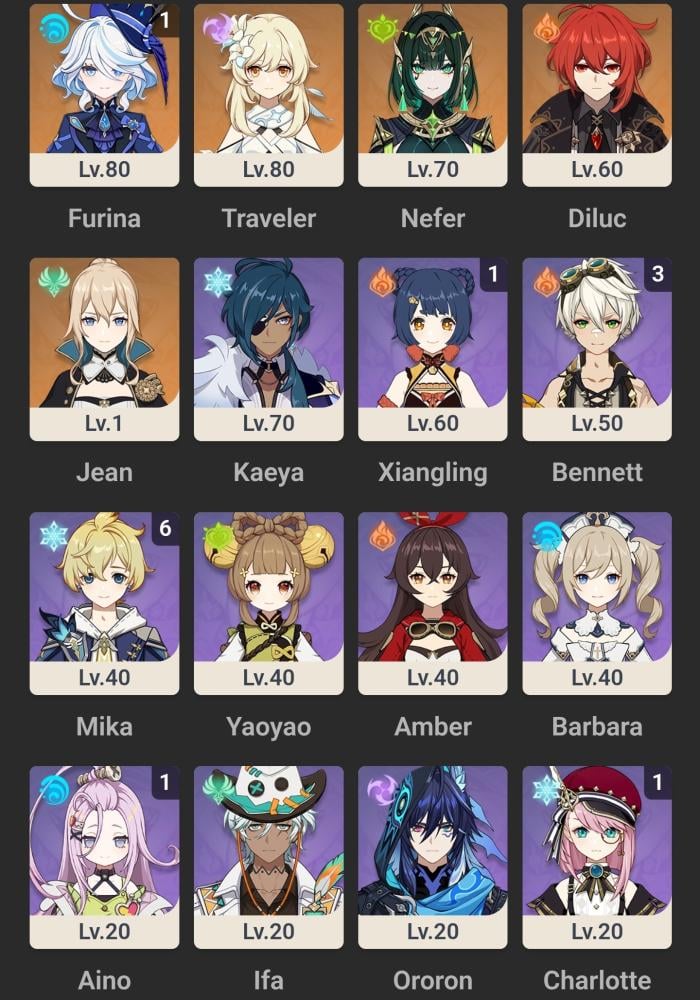Open Mika's character card

[x=104, y=603]
